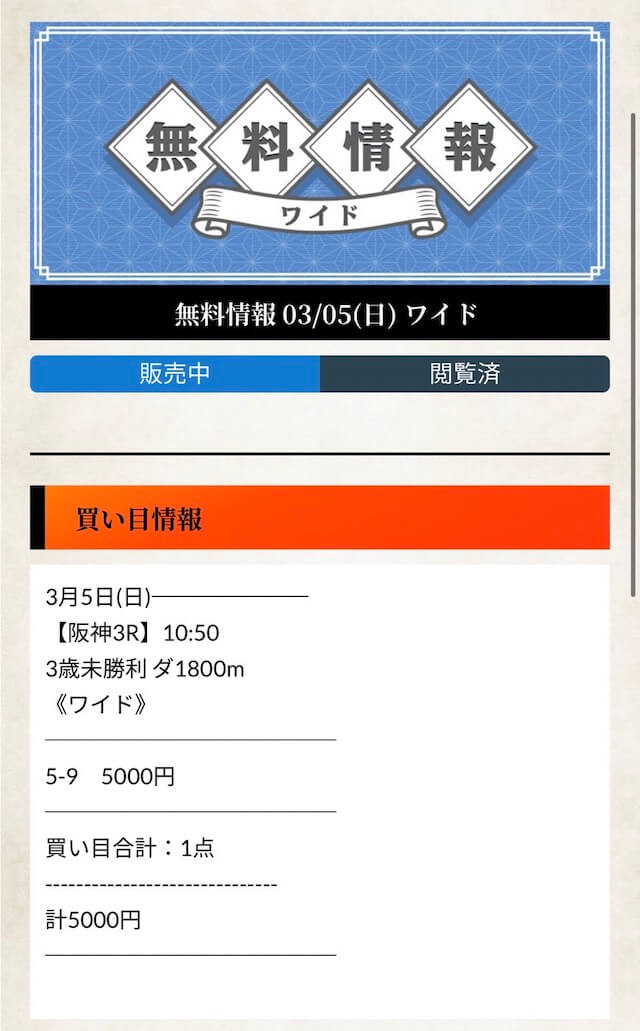The width and height of the screenshot is (640, 1031).
Task: Switch to the 閲覧済 segment
Action: point(464,374)
